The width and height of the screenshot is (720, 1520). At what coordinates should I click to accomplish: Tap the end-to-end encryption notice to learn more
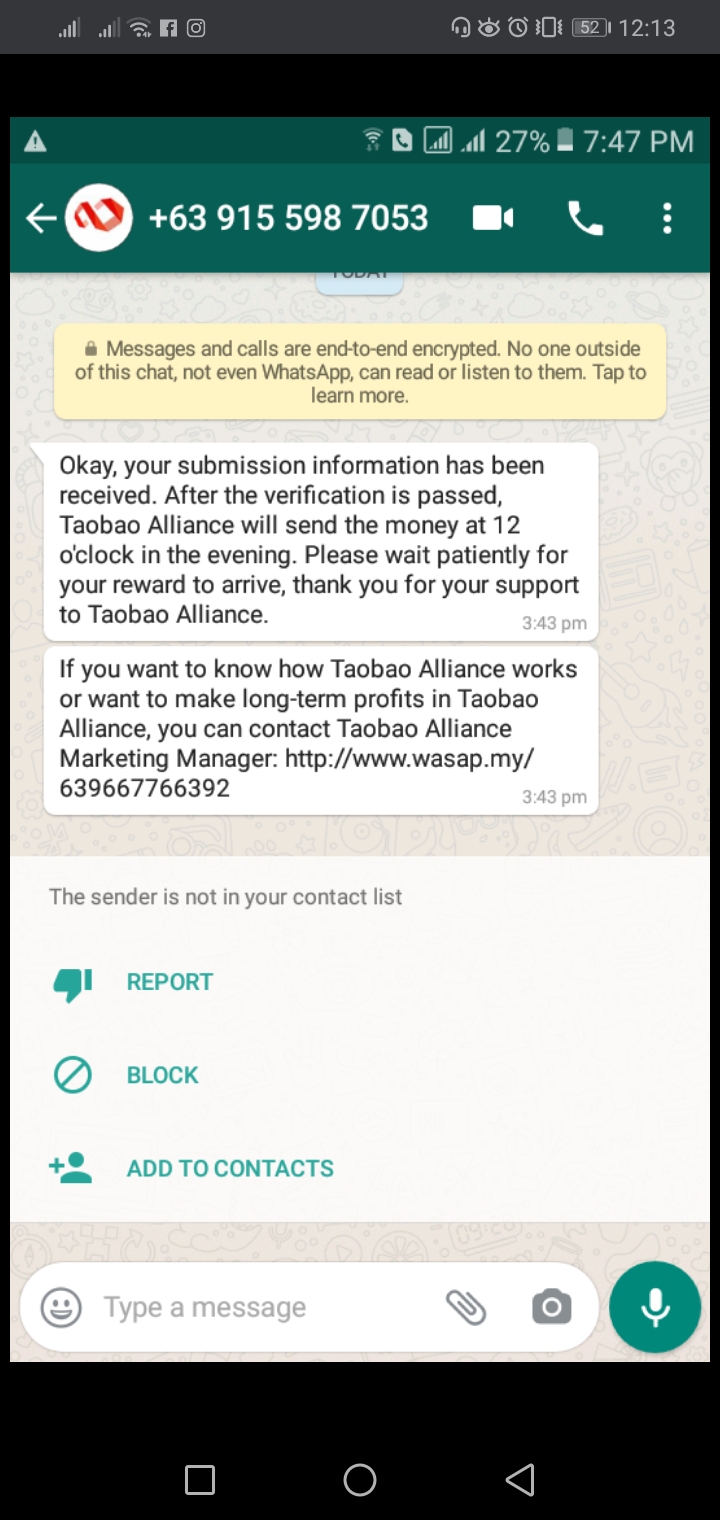pyautogui.click(x=360, y=372)
